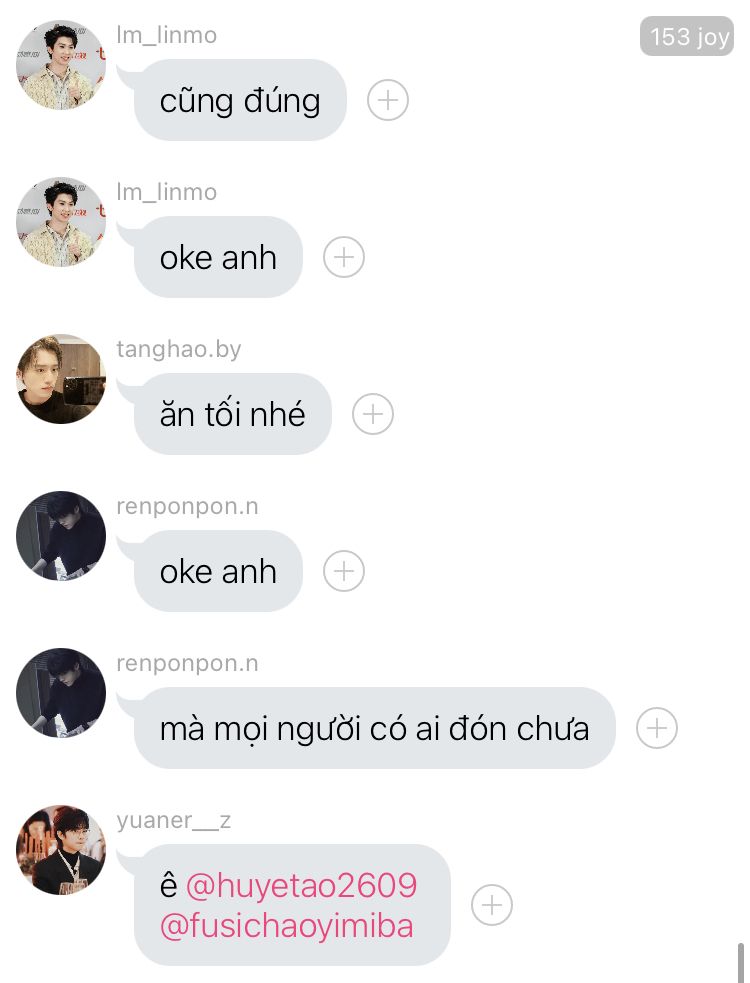Add a reaction to lm_linmo's "oke anh"

point(344,257)
